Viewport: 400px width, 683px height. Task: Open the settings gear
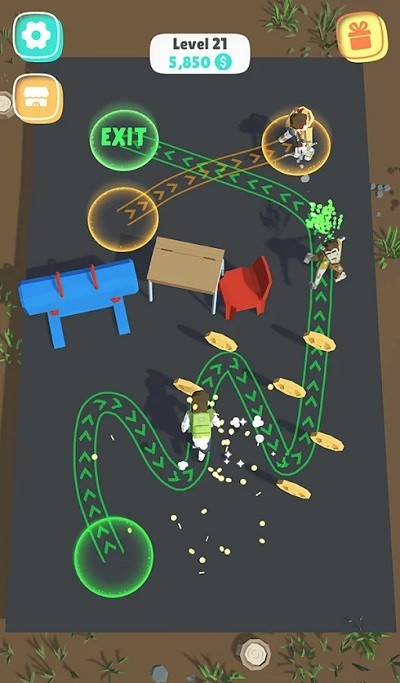pyautogui.click(x=37, y=37)
